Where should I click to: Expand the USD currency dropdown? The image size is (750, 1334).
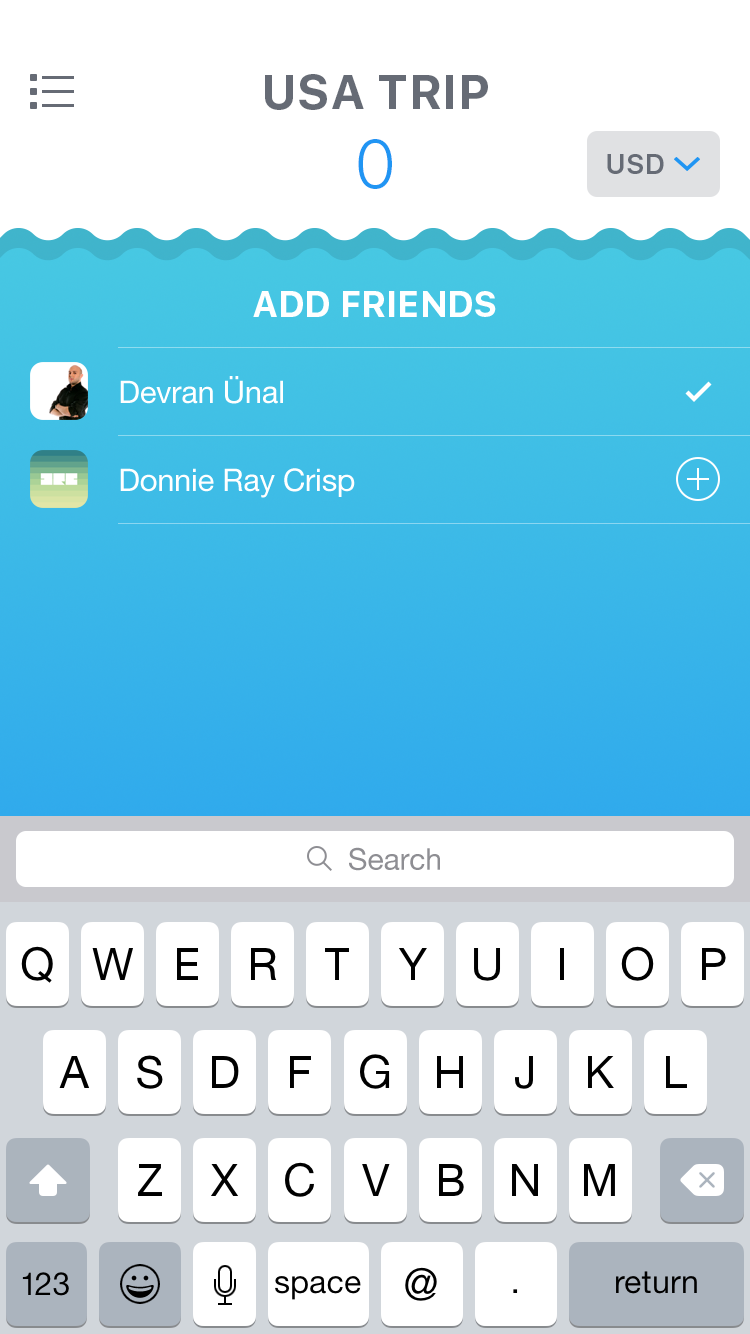tap(653, 164)
